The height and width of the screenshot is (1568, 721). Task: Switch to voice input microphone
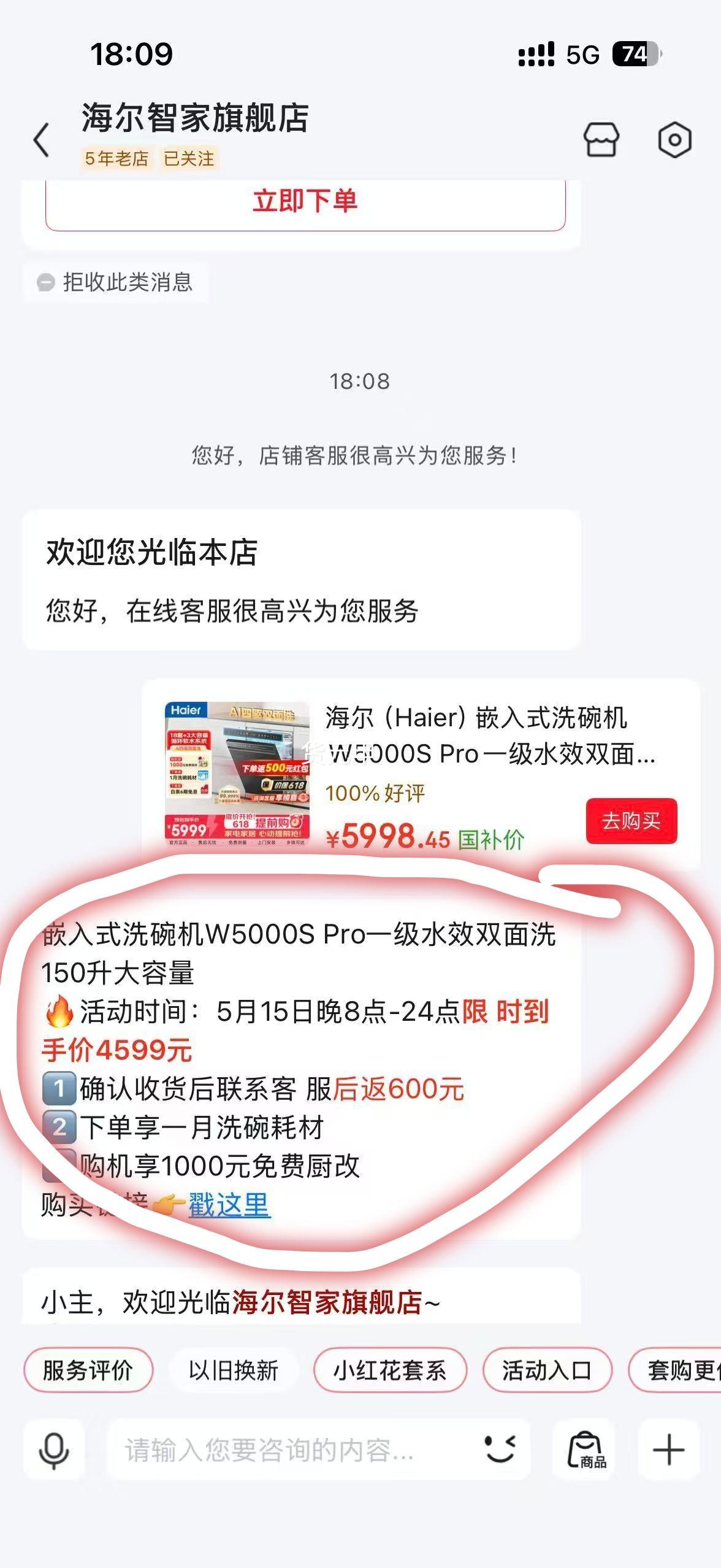tap(54, 1450)
